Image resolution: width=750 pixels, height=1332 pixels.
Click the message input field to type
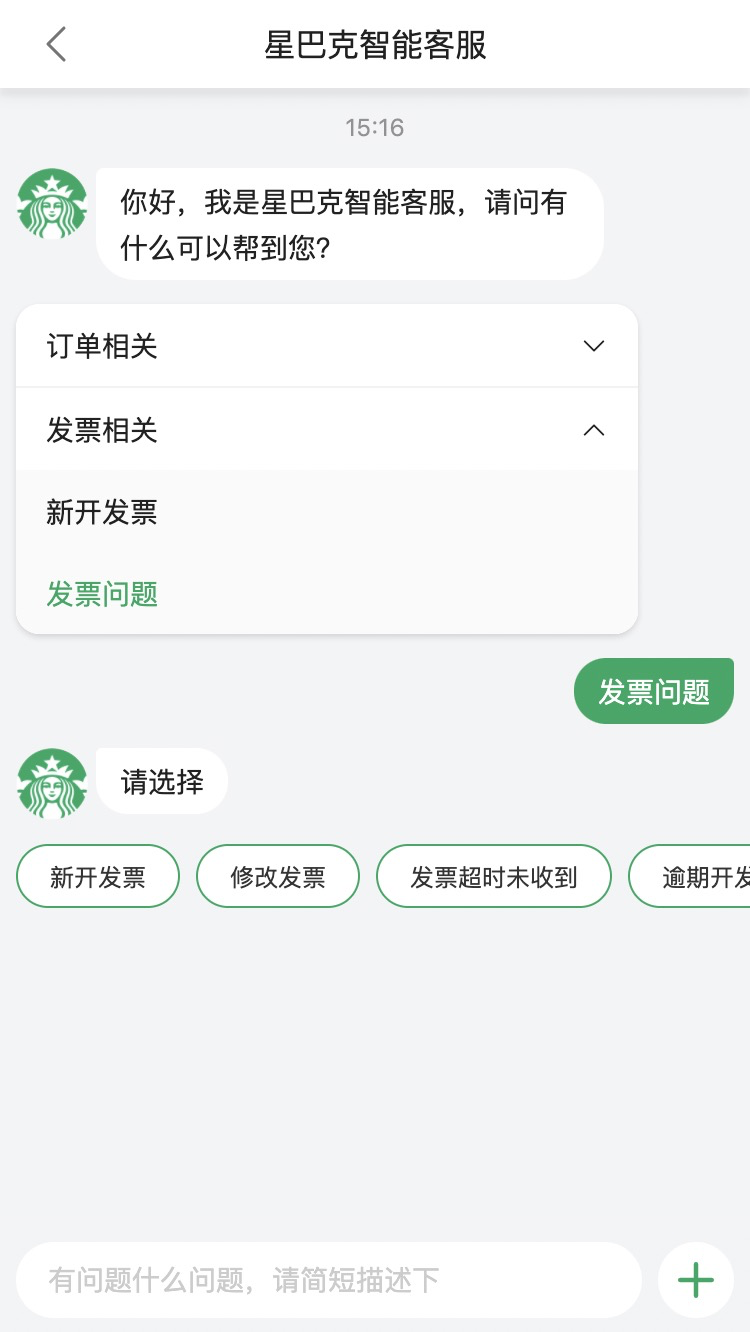(330, 1280)
